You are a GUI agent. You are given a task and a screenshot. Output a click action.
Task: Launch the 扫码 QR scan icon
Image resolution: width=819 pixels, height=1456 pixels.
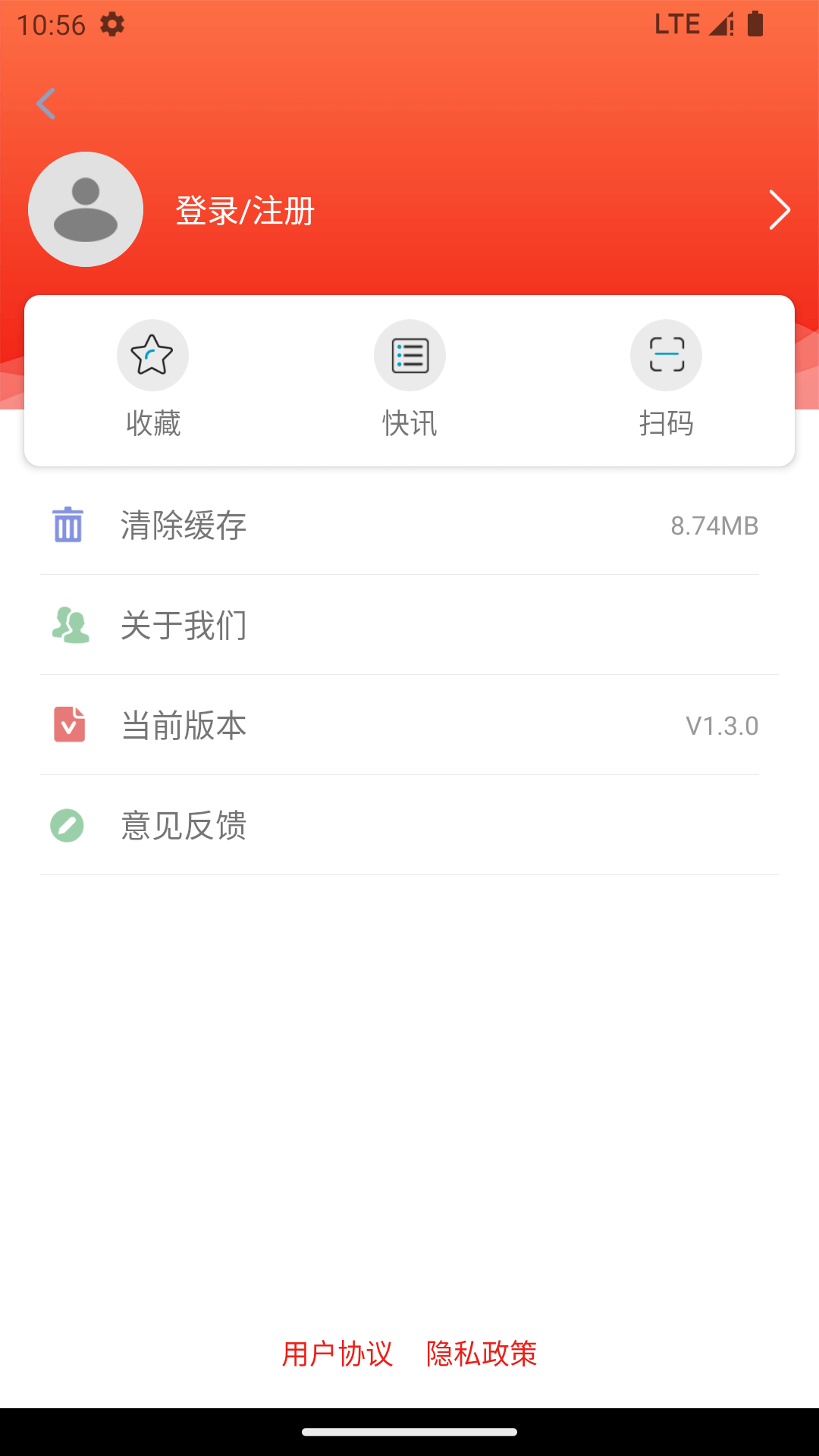pyautogui.click(x=666, y=355)
